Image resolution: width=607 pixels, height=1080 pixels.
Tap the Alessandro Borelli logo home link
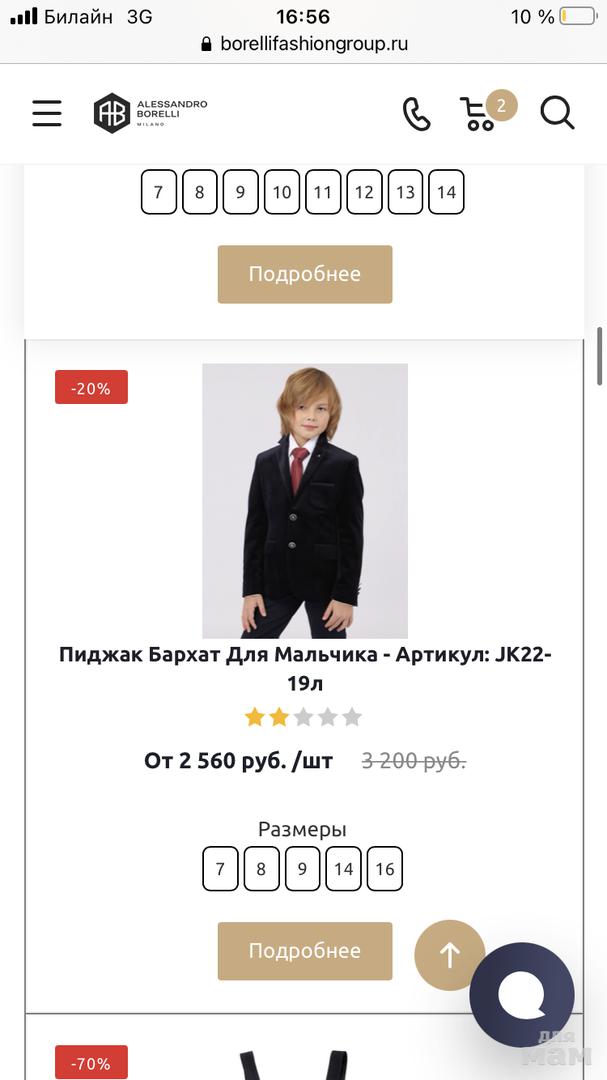click(x=150, y=113)
